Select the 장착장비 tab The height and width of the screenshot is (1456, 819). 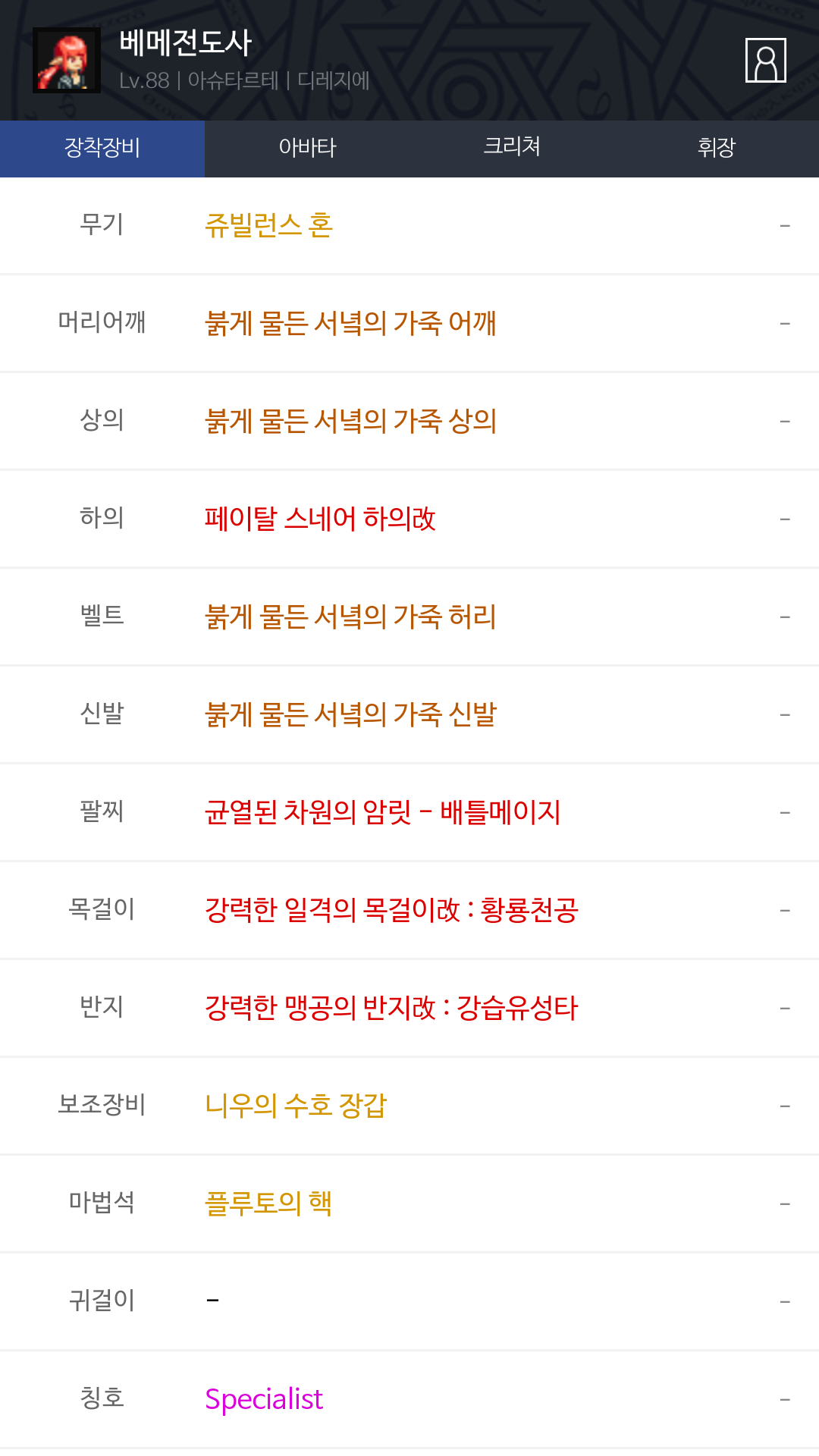point(102,148)
